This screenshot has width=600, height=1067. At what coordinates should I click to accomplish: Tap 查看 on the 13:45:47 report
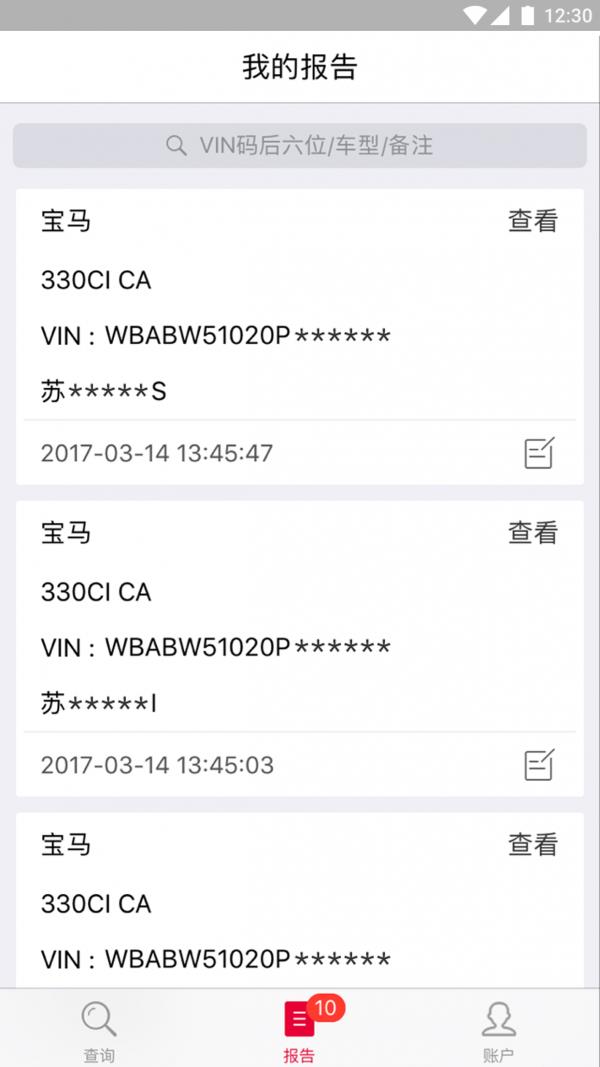coord(533,221)
